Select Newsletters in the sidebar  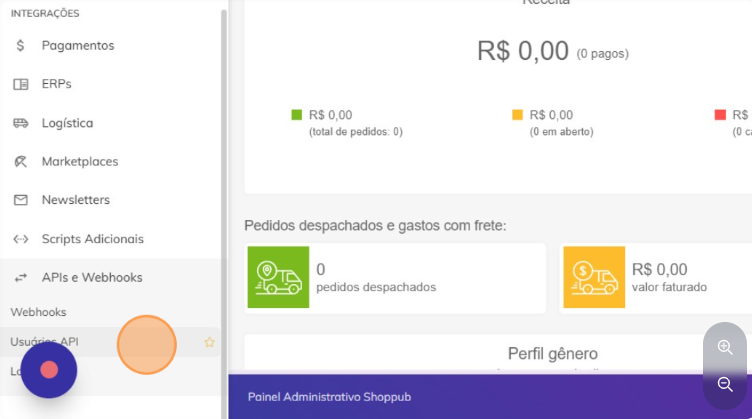(x=75, y=200)
